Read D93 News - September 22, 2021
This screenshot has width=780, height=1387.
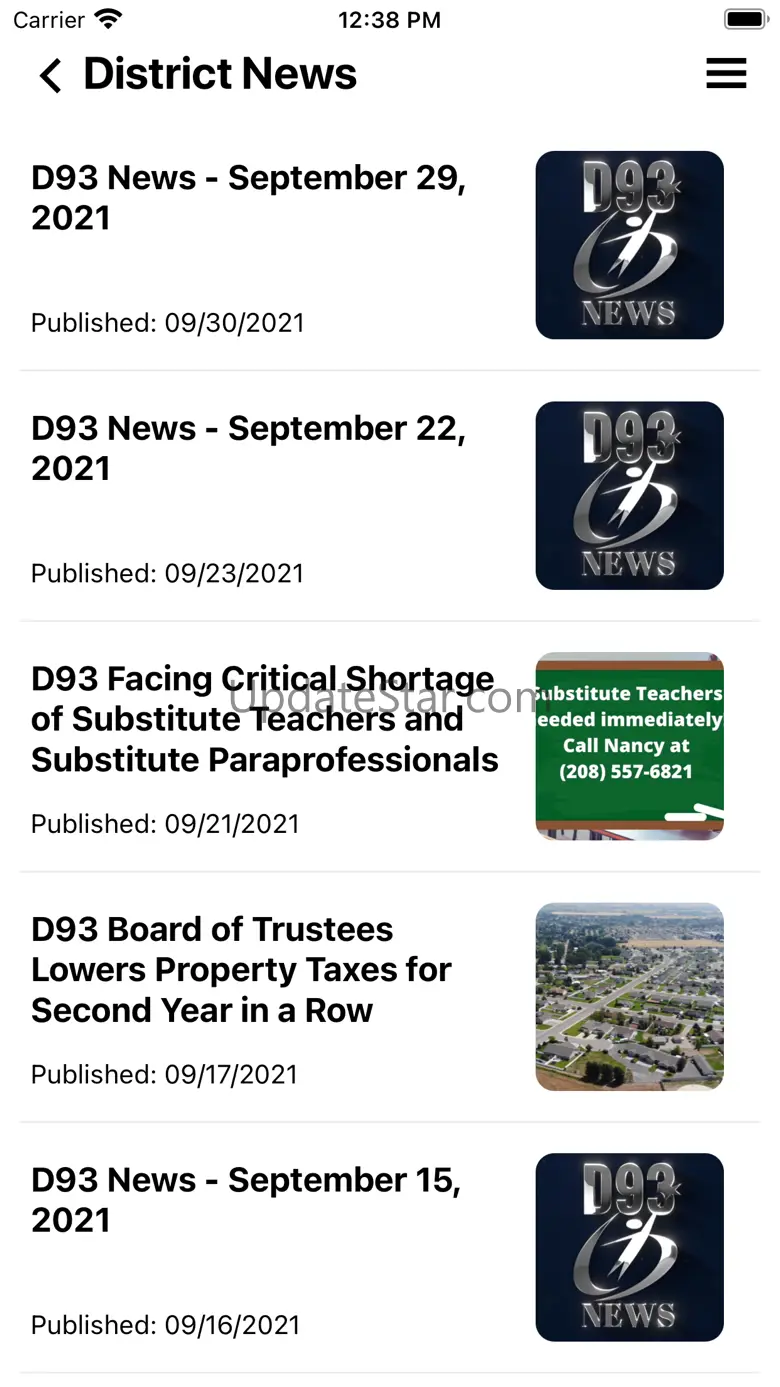(248, 448)
